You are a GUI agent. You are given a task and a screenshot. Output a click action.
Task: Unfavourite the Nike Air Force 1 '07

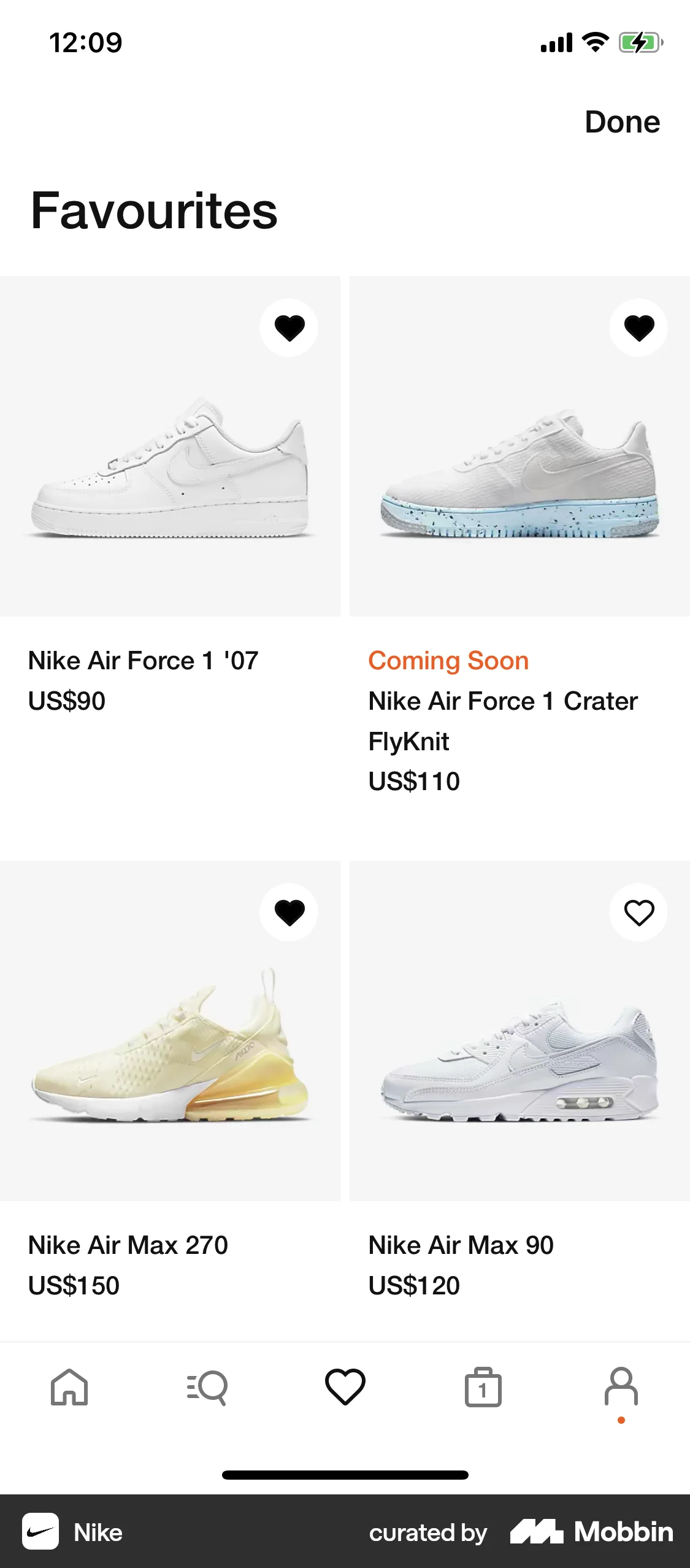click(289, 327)
